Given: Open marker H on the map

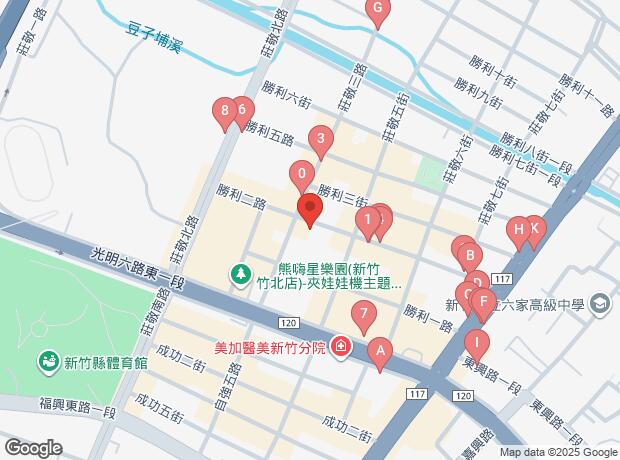Looking at the screenshot, I should (518, 231).
